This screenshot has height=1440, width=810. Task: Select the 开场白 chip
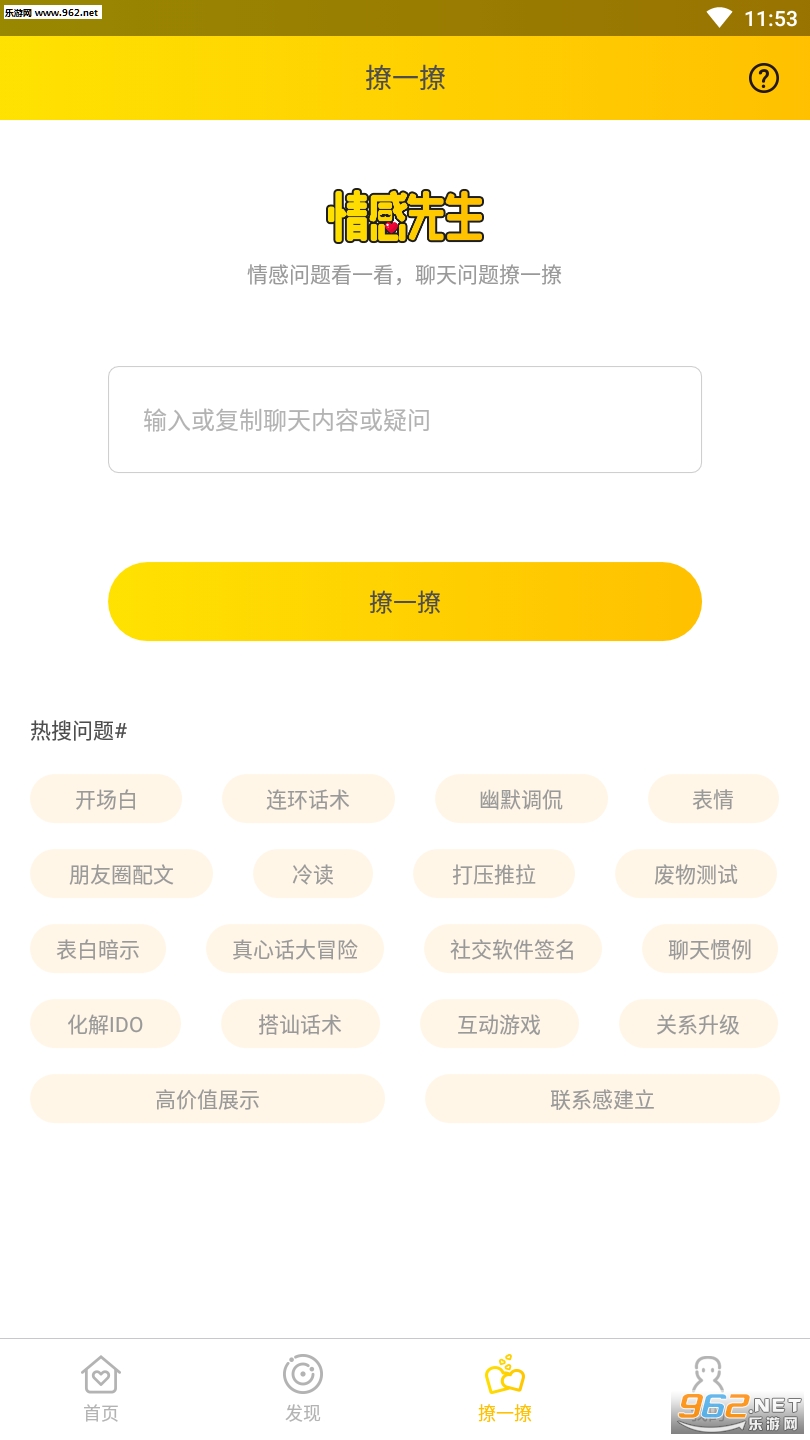106,800
